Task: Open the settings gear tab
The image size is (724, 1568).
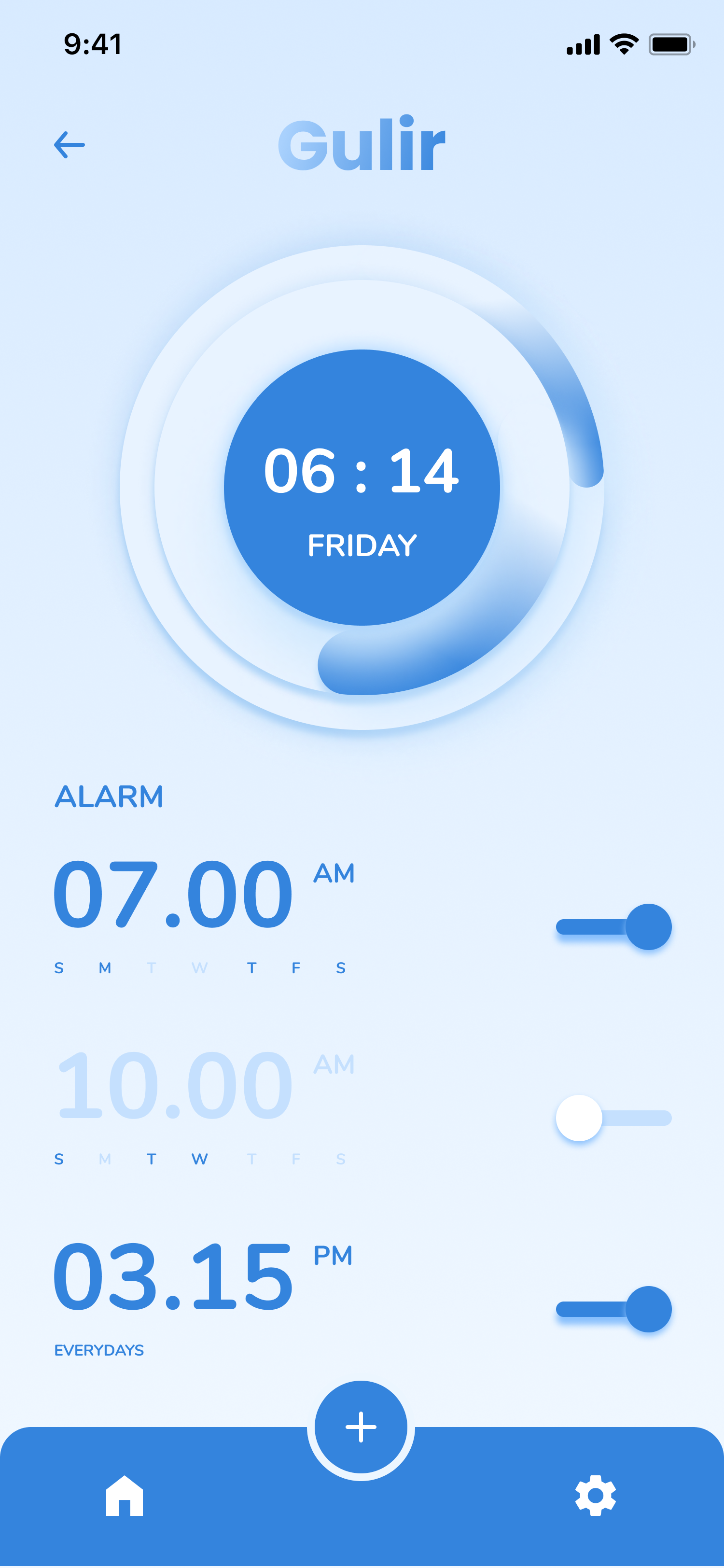Action: pyautogui.click(x=595, y=1496)
